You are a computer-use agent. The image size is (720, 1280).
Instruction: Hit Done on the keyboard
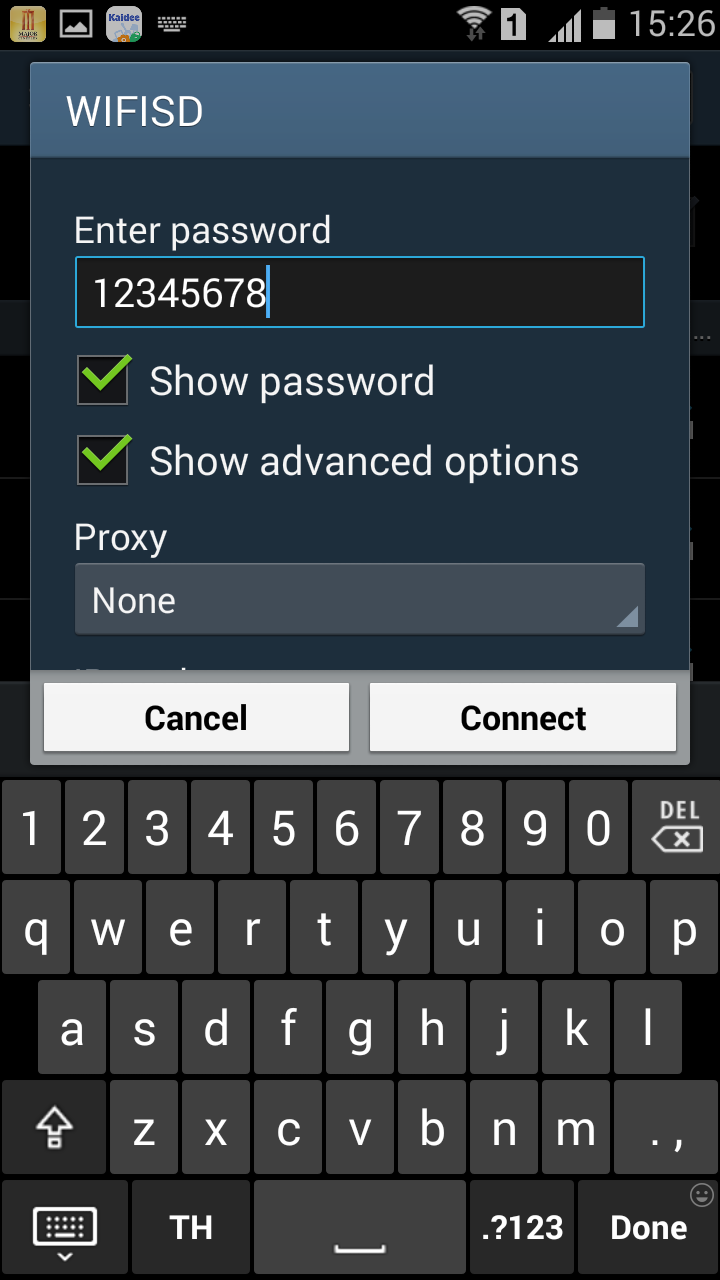coord(649,1227)
